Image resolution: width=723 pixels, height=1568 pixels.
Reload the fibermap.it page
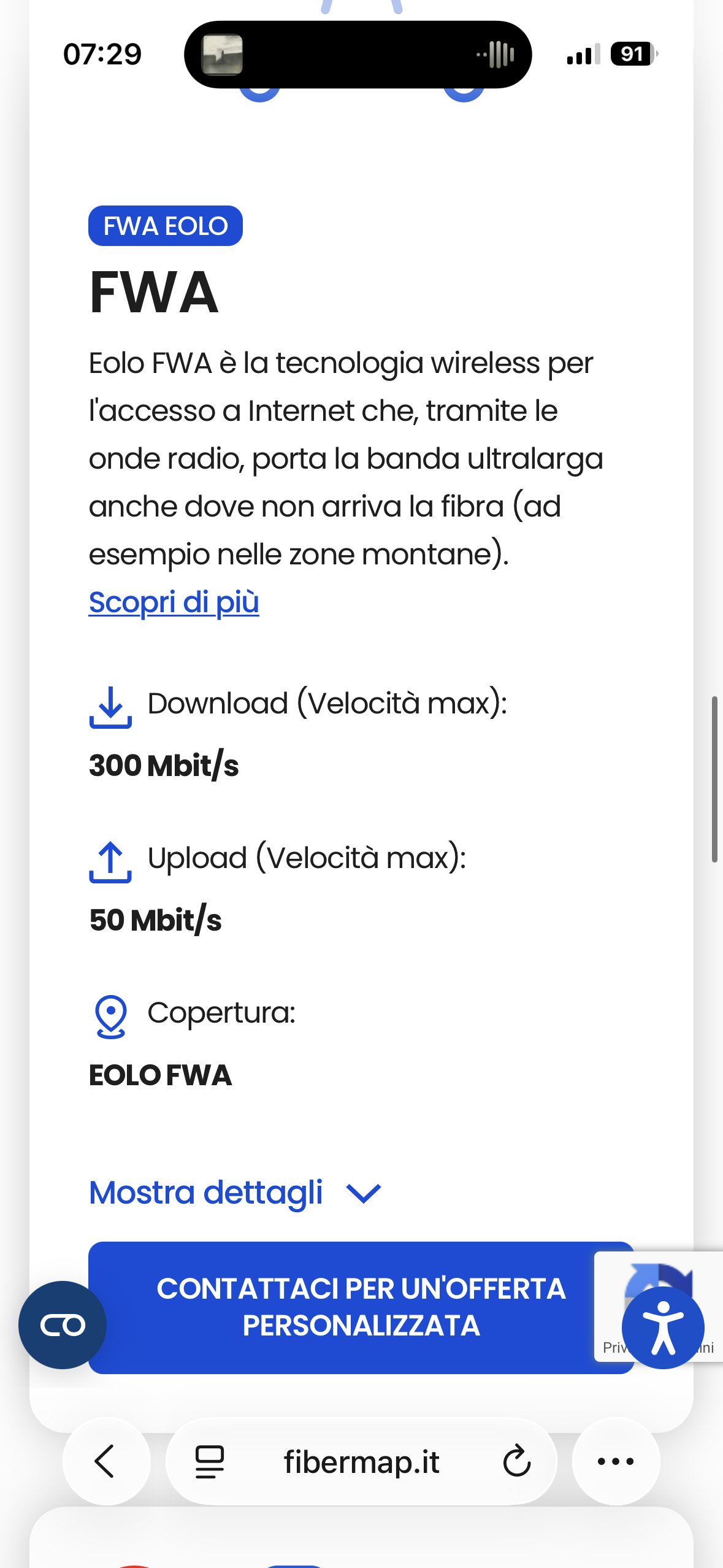point(516,1461)
